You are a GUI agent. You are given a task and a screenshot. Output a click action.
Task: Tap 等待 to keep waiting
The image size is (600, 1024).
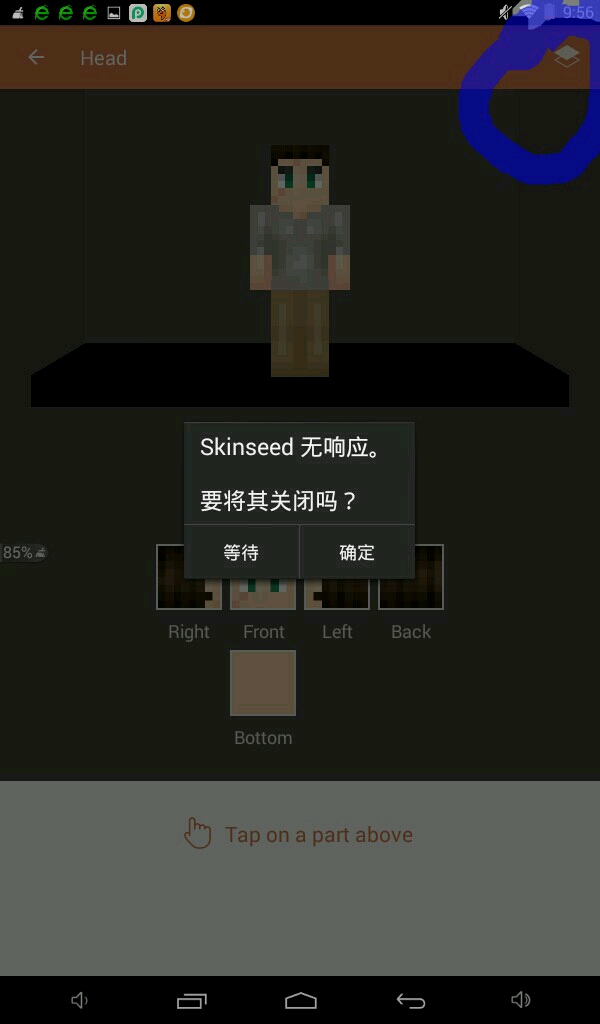click(241, 552)
